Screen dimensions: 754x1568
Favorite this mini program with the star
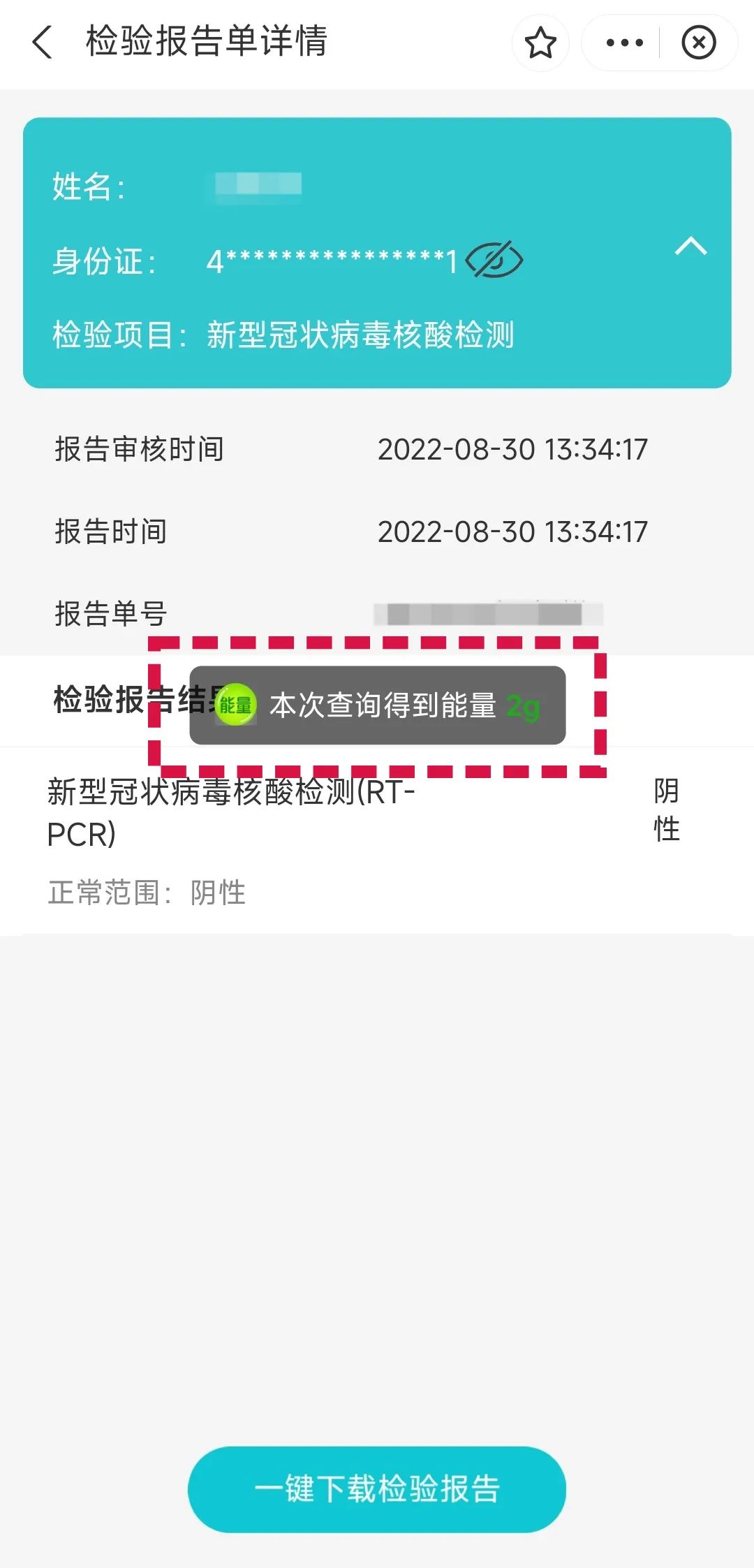pos(540,43)
